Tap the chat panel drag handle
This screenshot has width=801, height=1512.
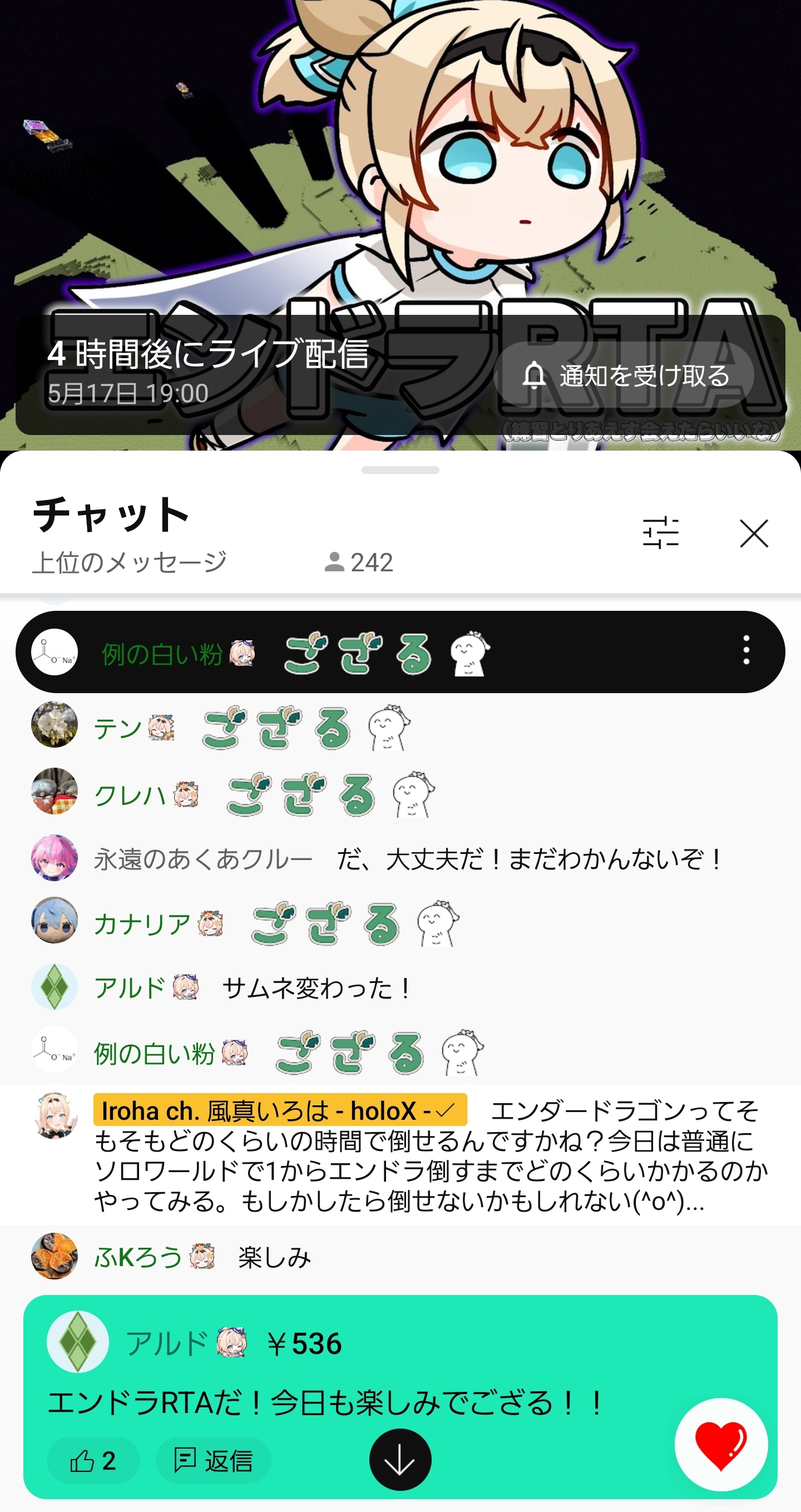[x=400, y=470]
